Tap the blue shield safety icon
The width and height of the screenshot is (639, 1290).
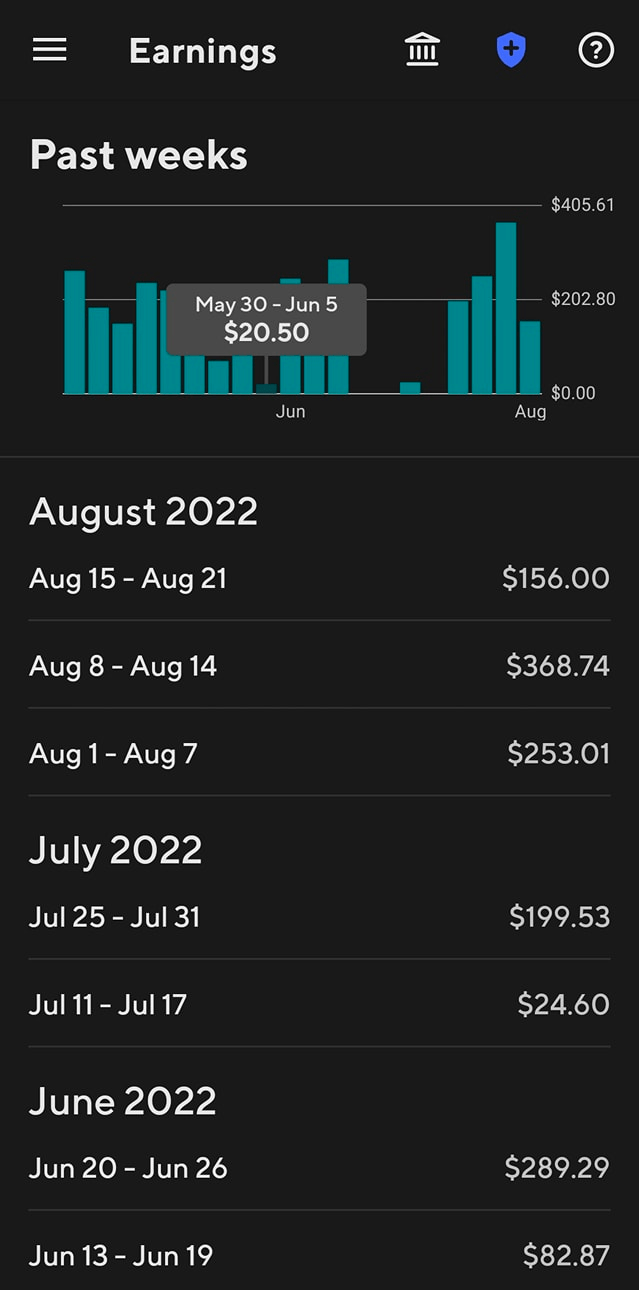[511, 50]
